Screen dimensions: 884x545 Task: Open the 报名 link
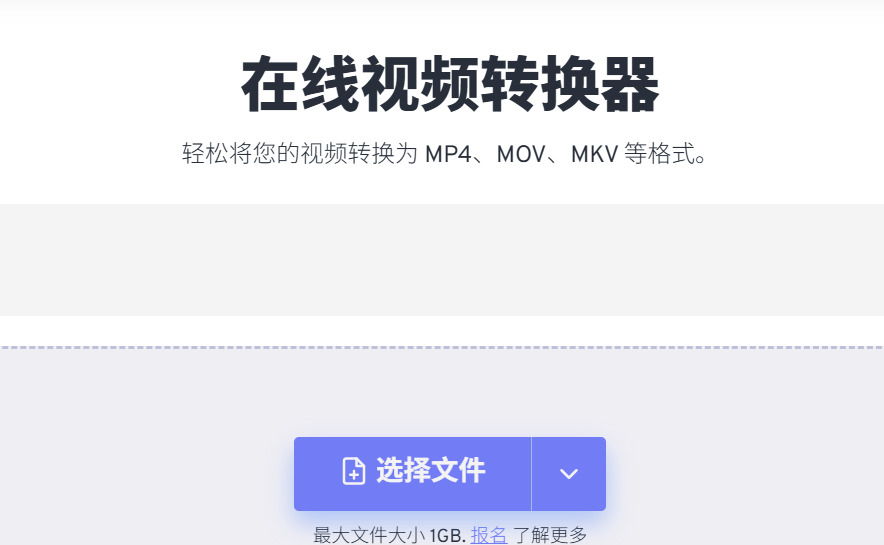tap(489, 535)
